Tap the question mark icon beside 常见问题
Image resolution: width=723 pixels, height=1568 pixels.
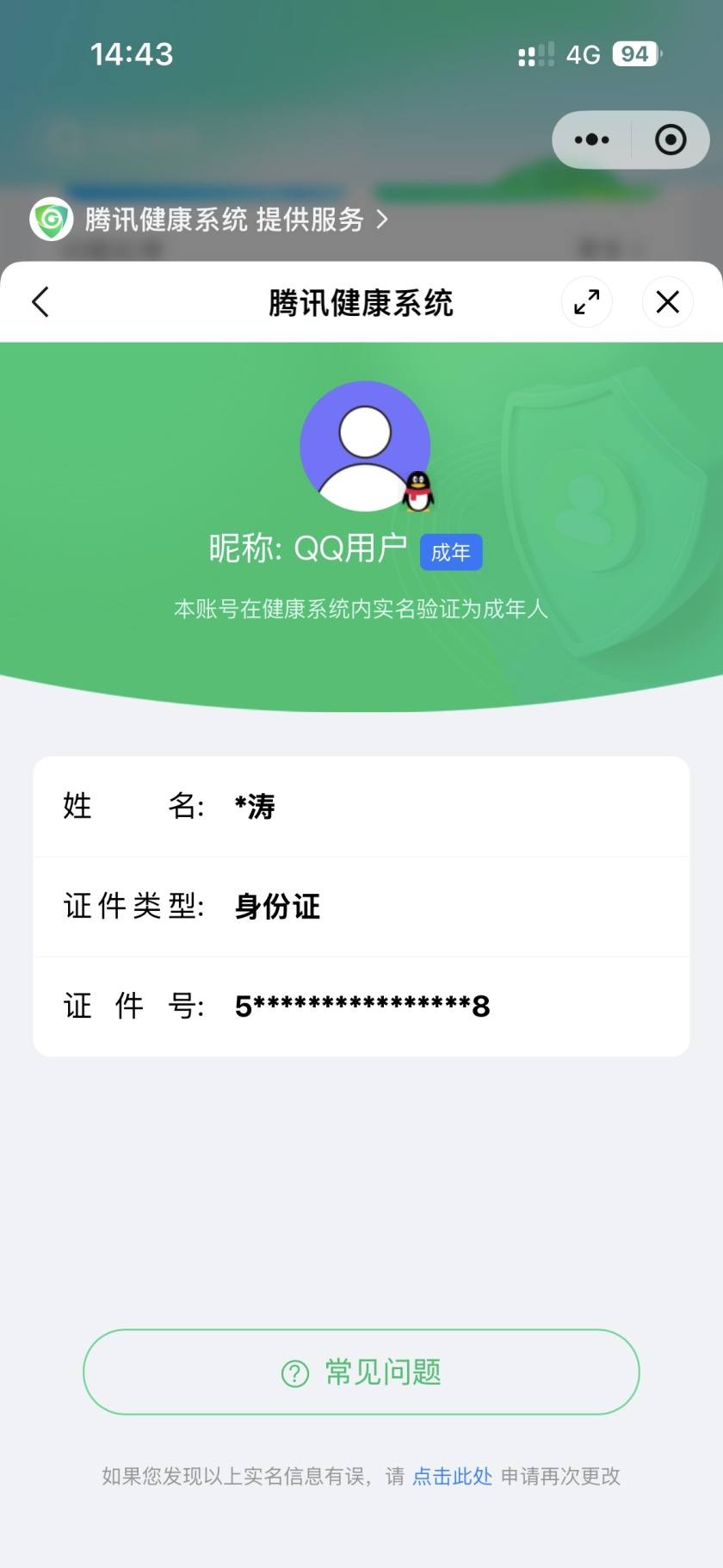coord(295,1373)
